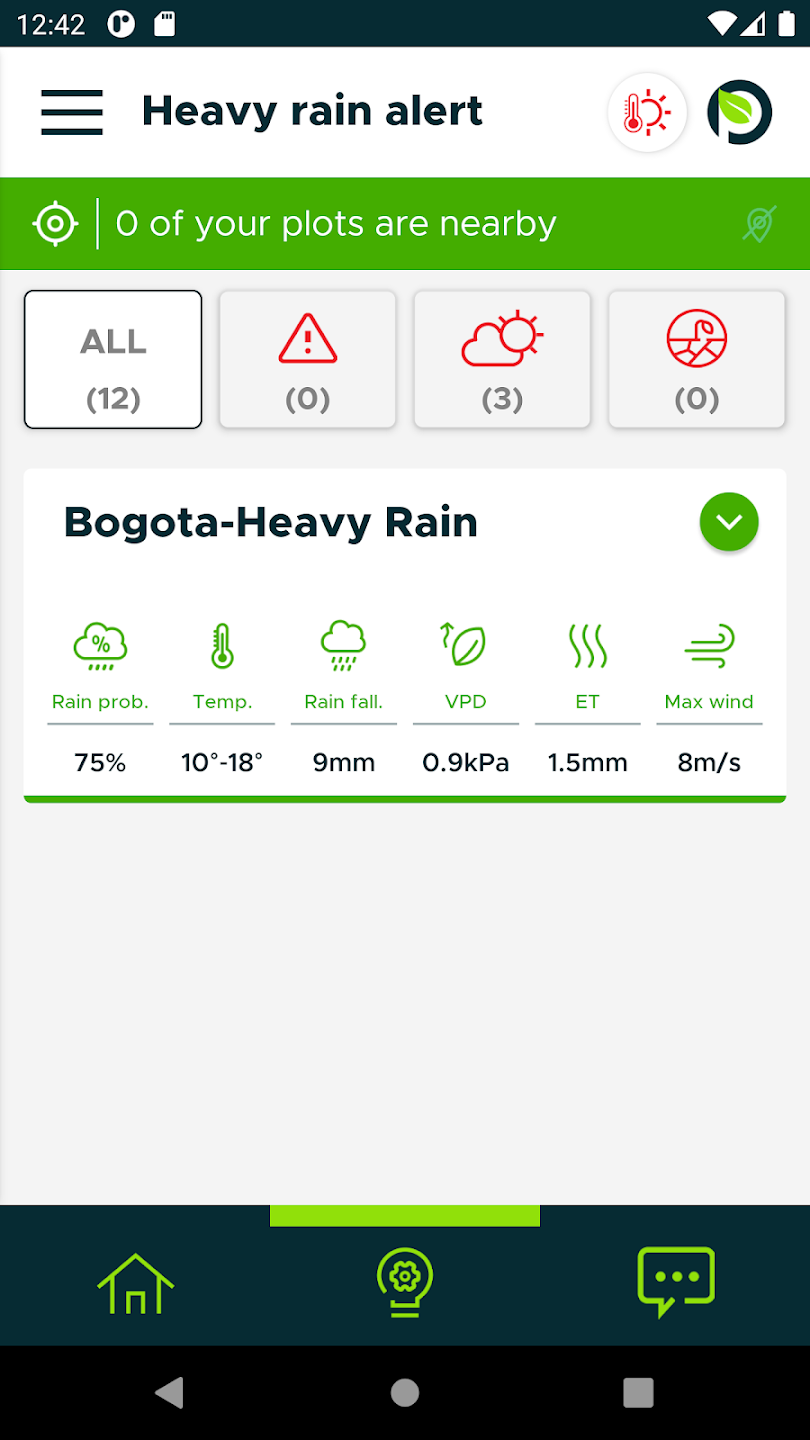This screenshot has width=810, height=1440.
Task: Go back using system back button
Action: [x=170, y=1392]
